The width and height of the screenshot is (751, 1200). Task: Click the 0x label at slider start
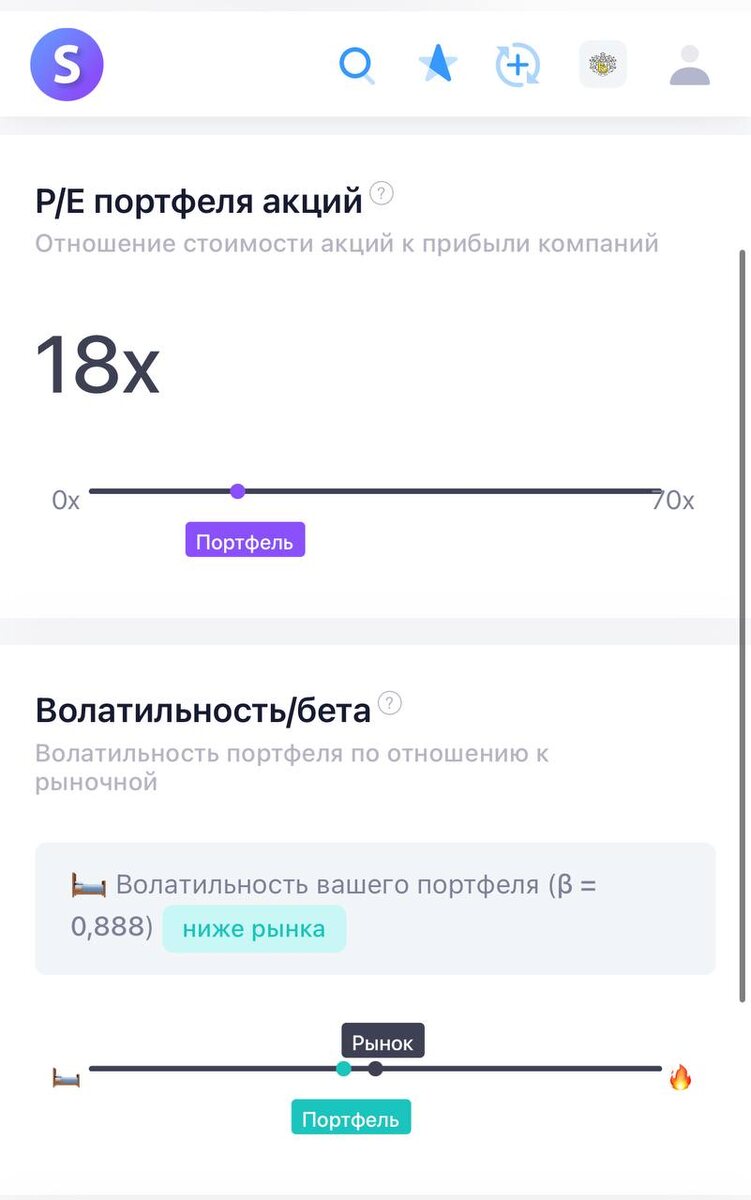[64, 500]
